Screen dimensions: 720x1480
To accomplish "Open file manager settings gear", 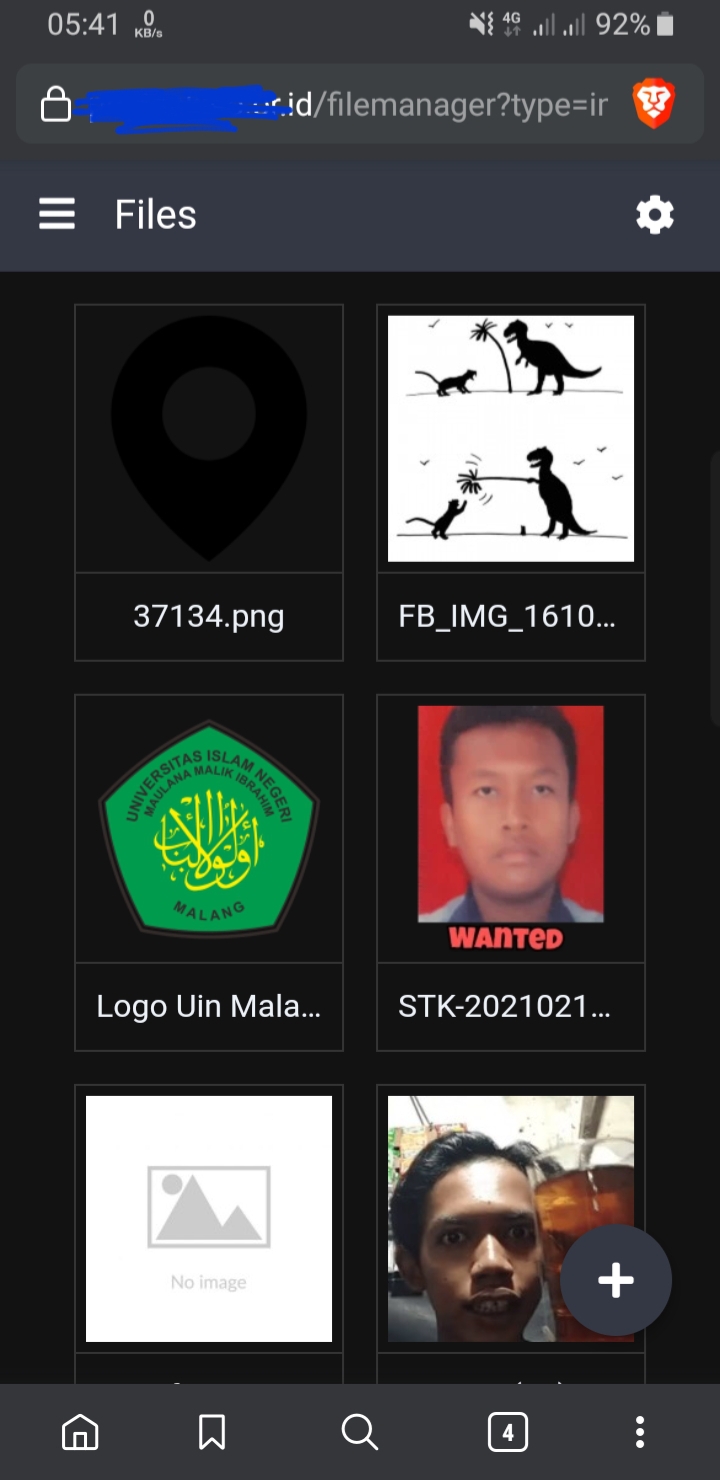I will click(655, 215).
